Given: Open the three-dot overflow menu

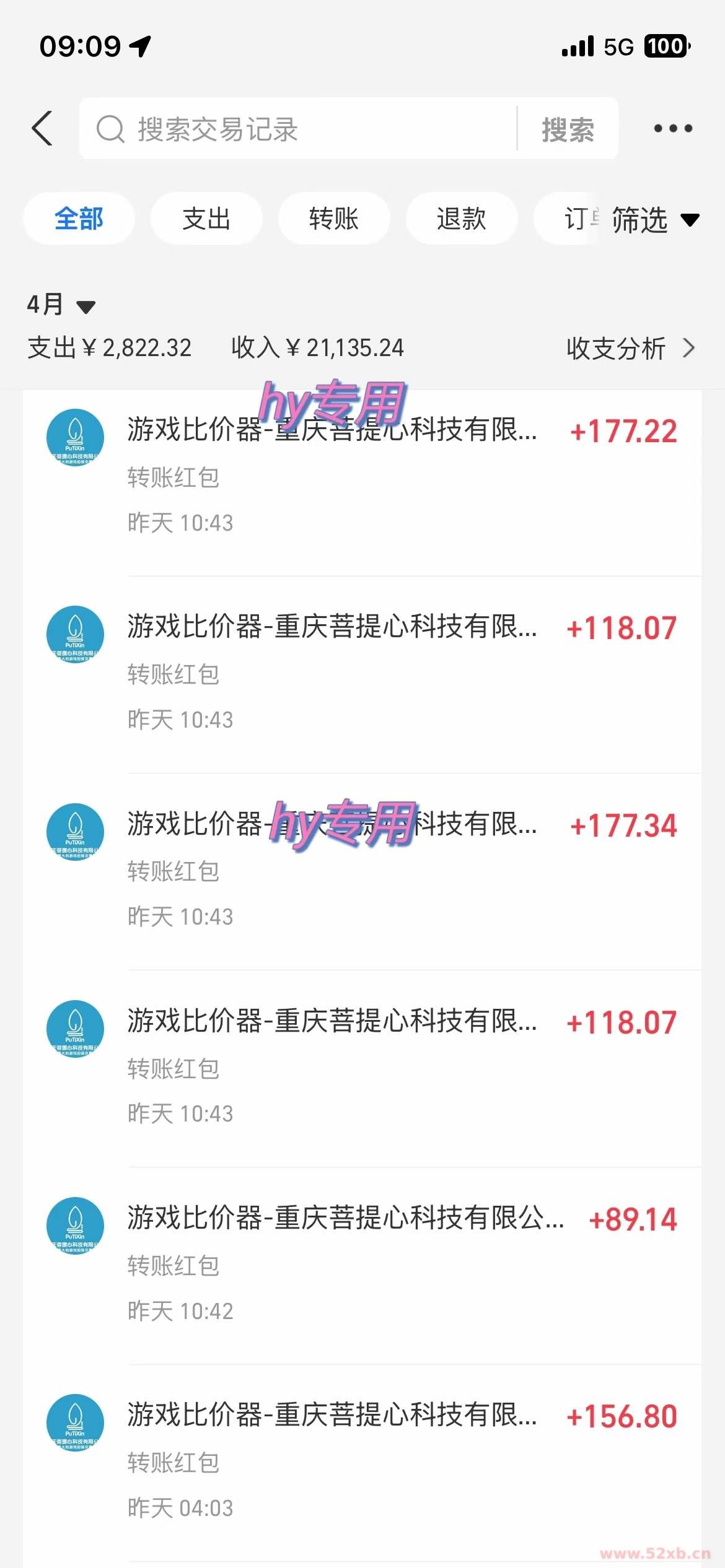Looking at the screenshot, I should point(673,129).
